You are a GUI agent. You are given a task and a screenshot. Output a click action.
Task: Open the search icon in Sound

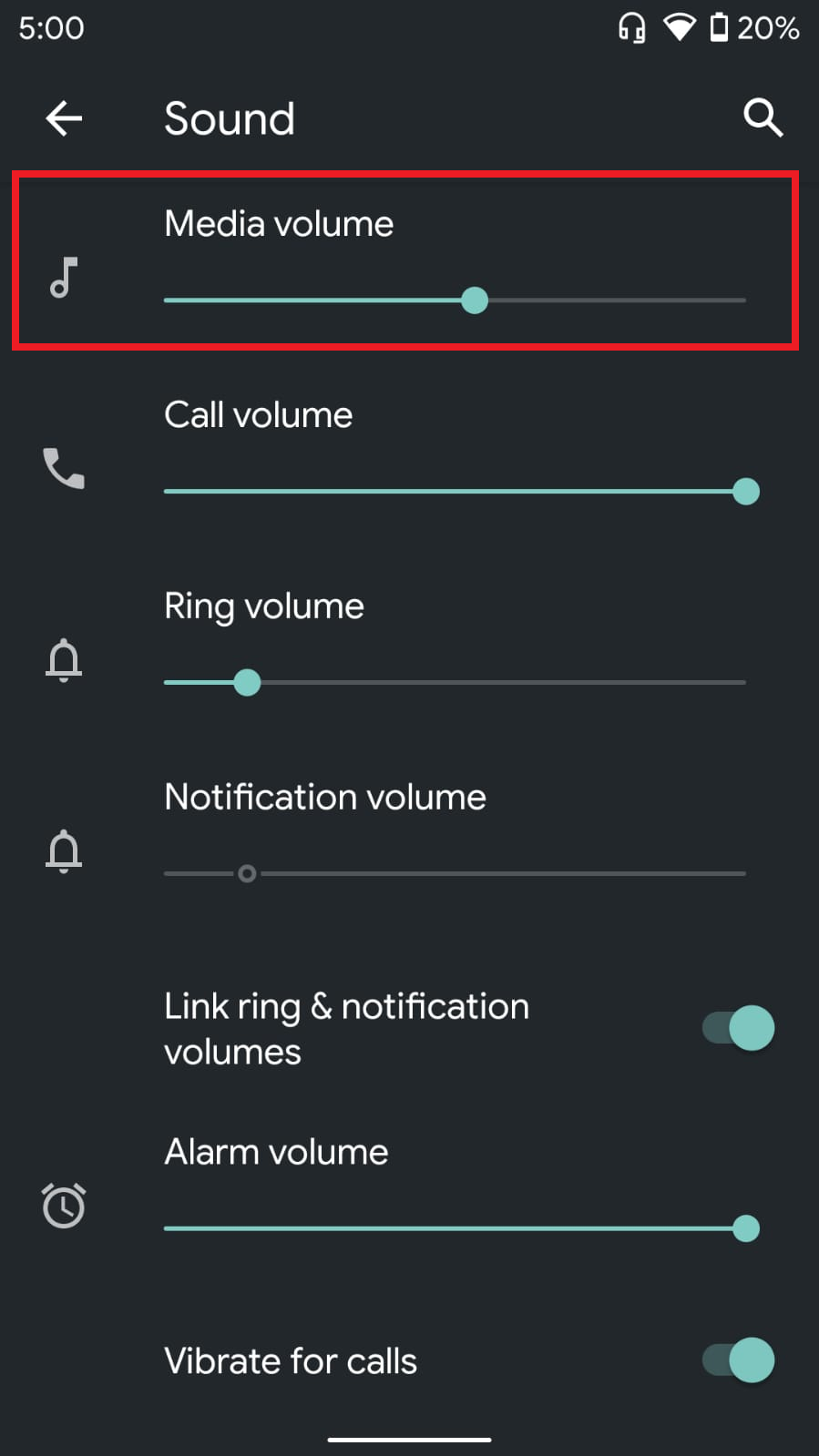click(x=763, y=118)
